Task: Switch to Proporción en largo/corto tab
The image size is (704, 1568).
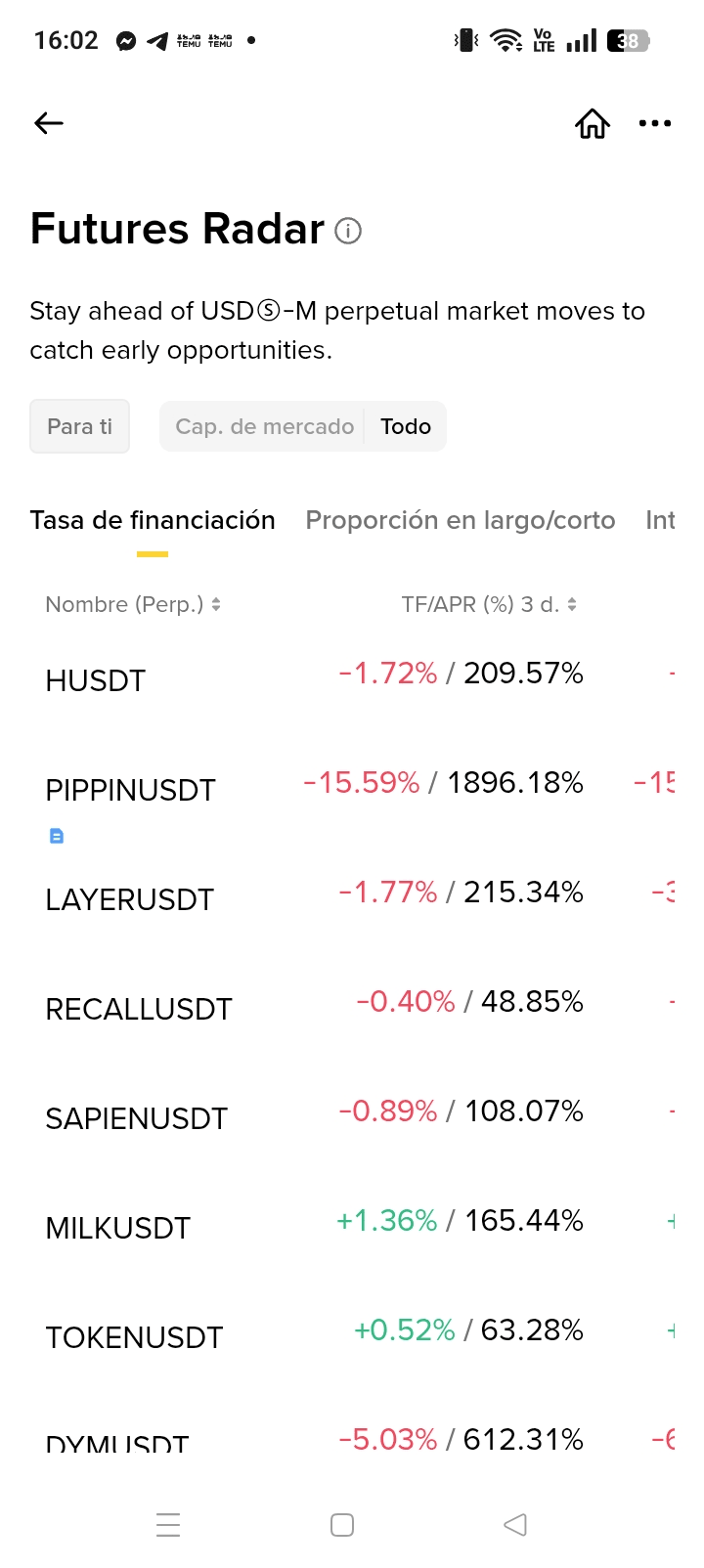Action: [460, 520]
